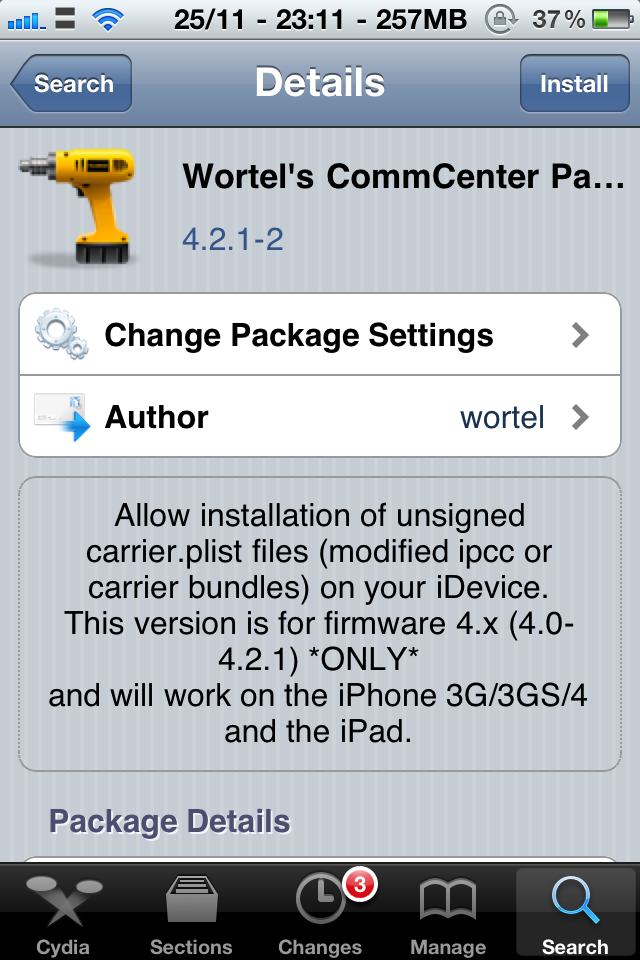This screenshot has height=960, width=640.
Task: Open Change Package Settings
Action: 320,335
